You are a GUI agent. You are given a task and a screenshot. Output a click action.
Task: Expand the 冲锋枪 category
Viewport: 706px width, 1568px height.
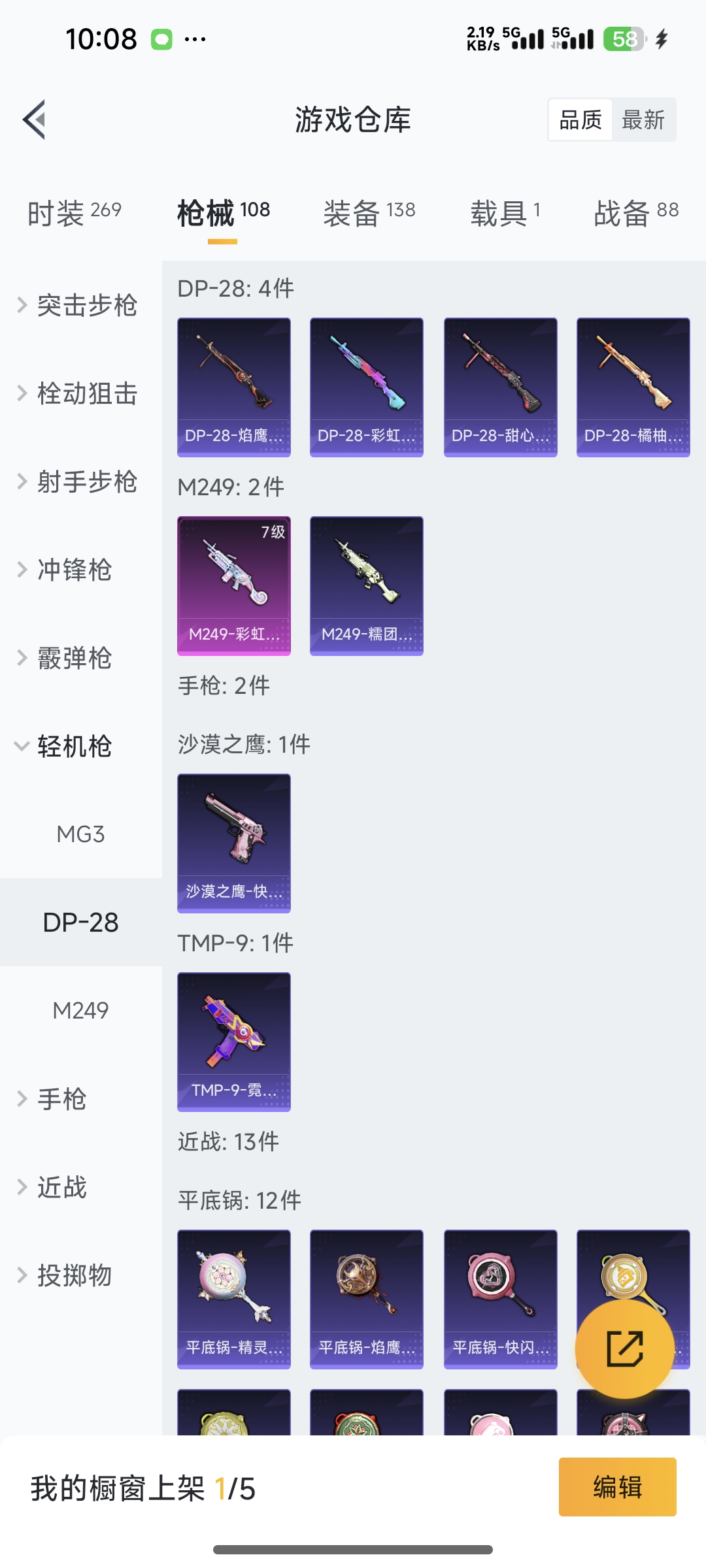tap(74, 570)
